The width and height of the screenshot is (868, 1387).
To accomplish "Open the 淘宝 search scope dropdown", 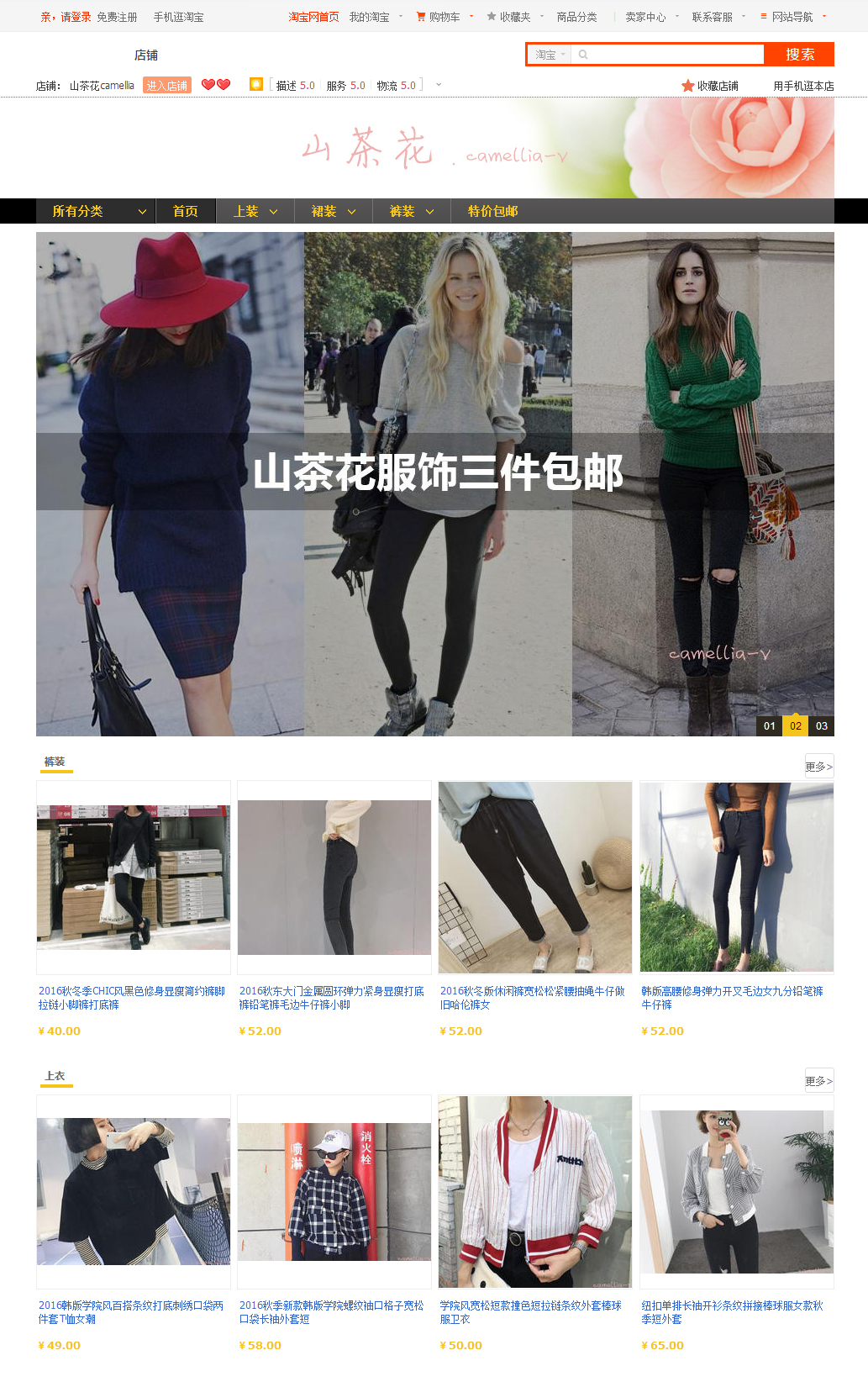I will tap(550, 55).
